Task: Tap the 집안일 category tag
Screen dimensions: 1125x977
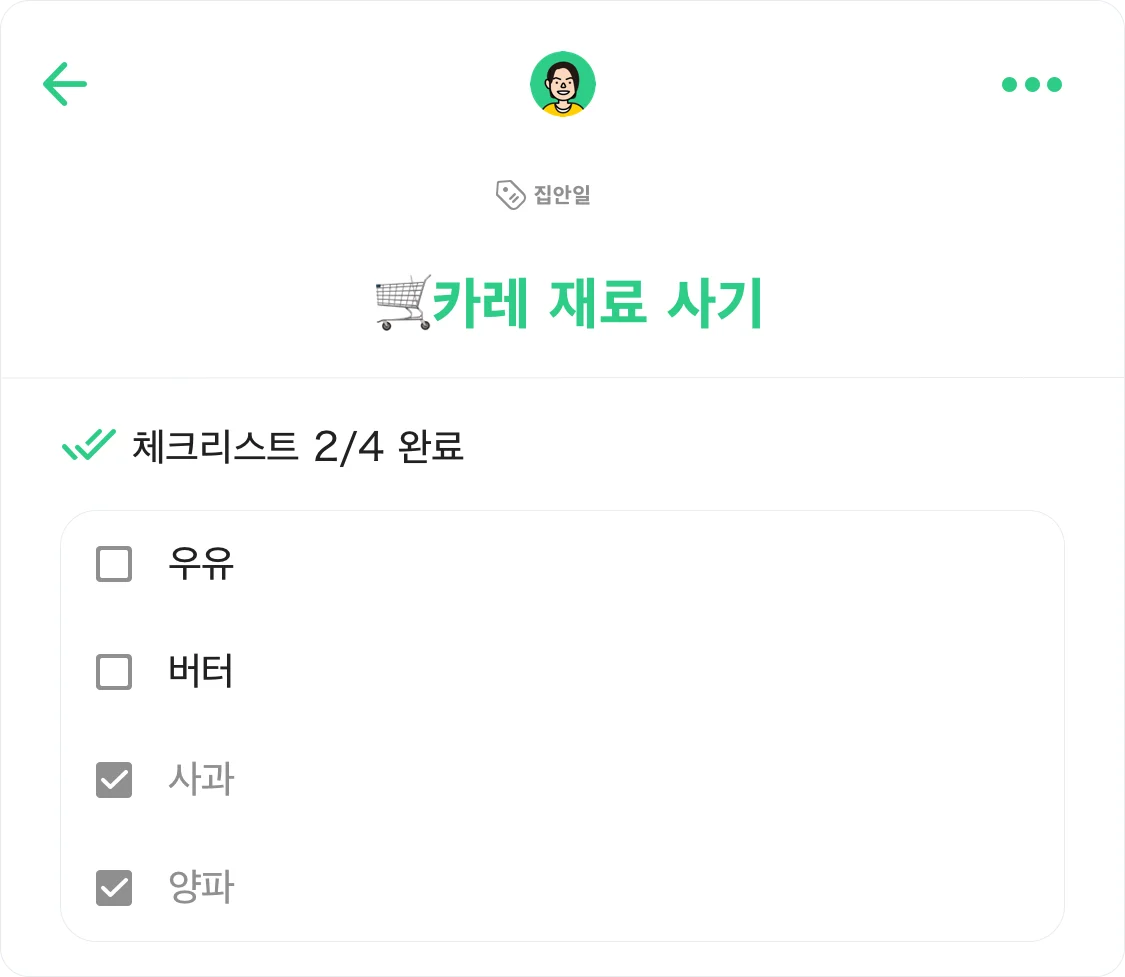Action: click(x=544, y=194)
